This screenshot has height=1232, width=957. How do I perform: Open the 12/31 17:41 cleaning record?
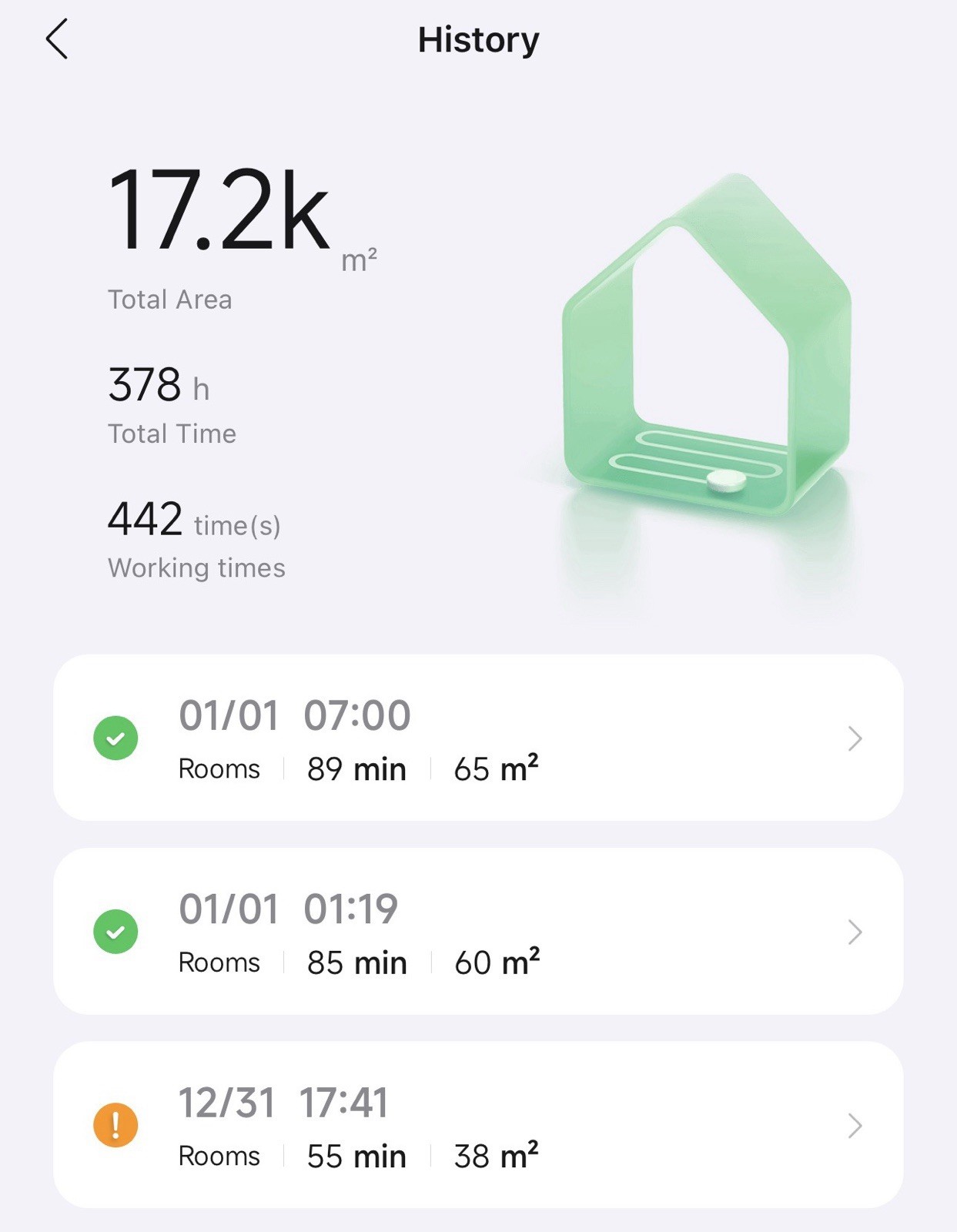point(477,1124)
